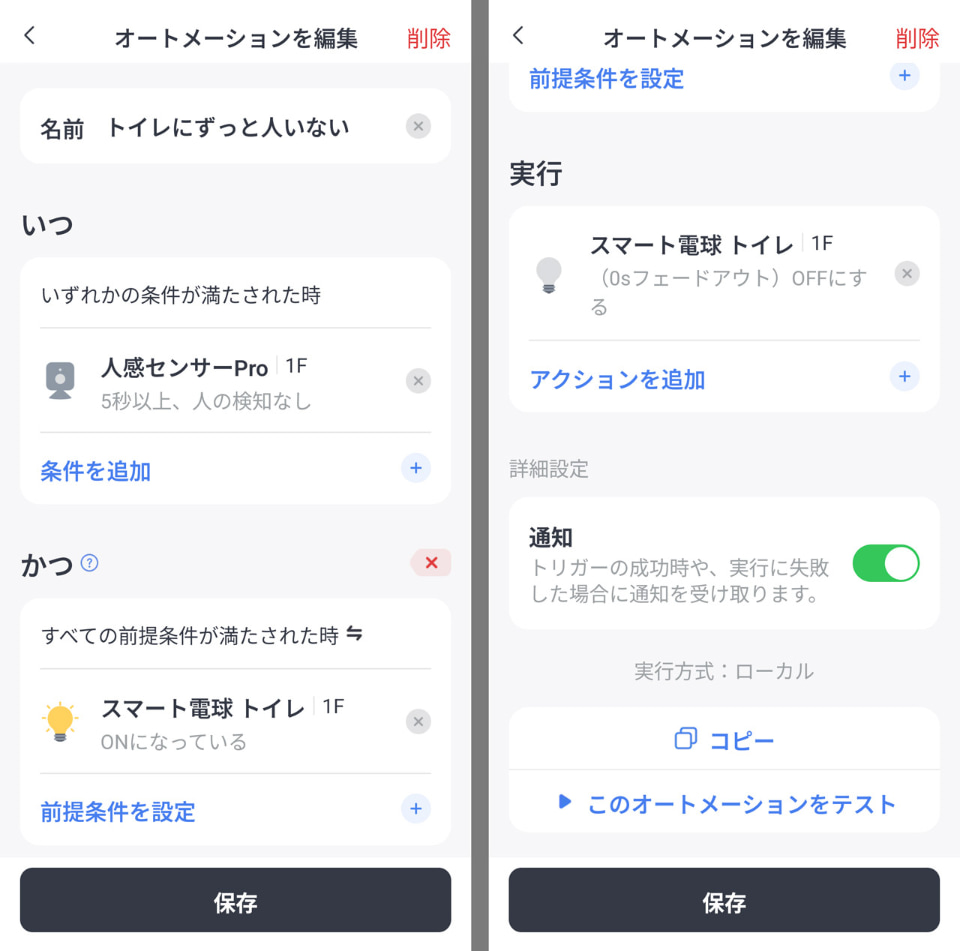The height and width of the screenshot is (951, 960).
Task: Copy this automation with コピー
Action: (x=724, y=740)
